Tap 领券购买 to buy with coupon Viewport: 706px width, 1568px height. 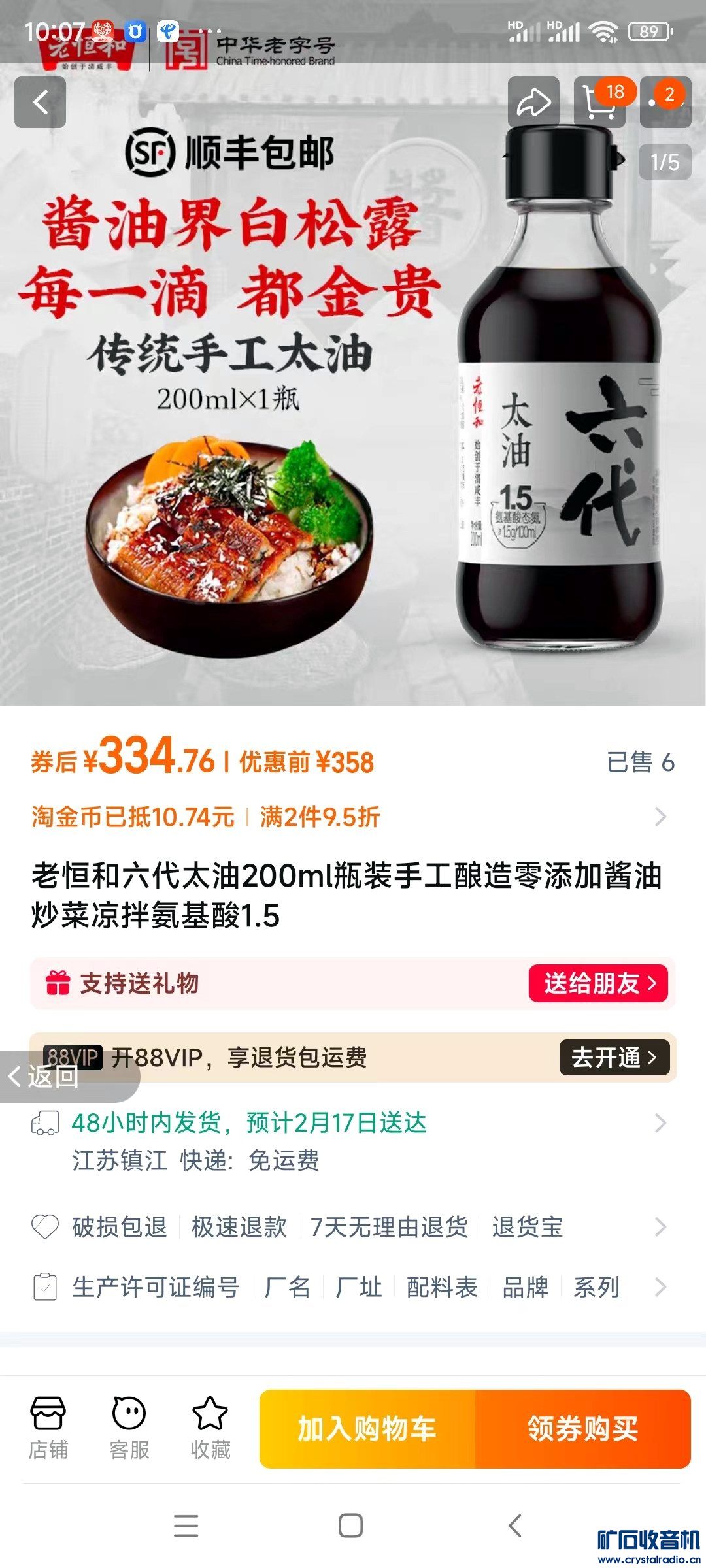582,1429
